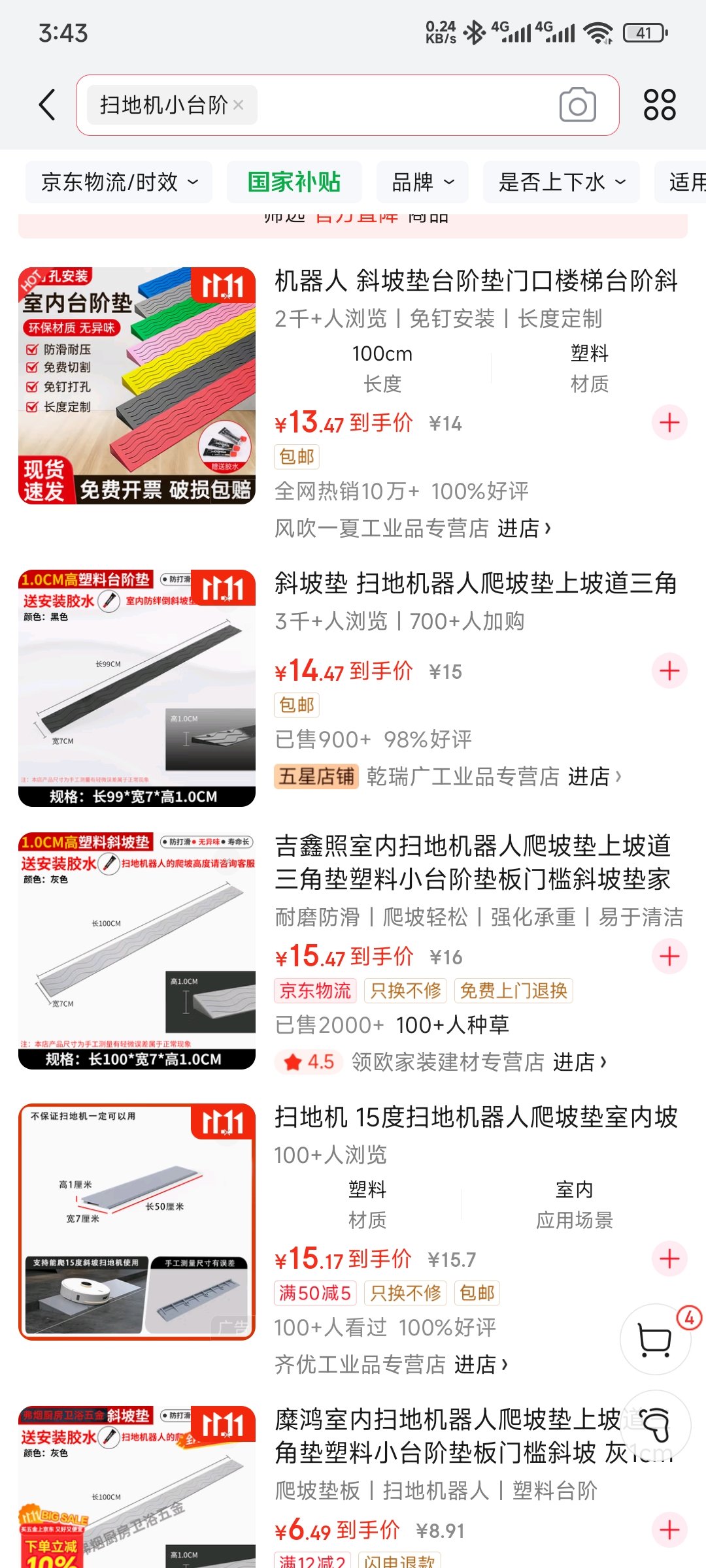Open the 室内台阶垫 ¥13.47 product
Viewport: 706px width, 1568px height.
(x=137, y=385)
